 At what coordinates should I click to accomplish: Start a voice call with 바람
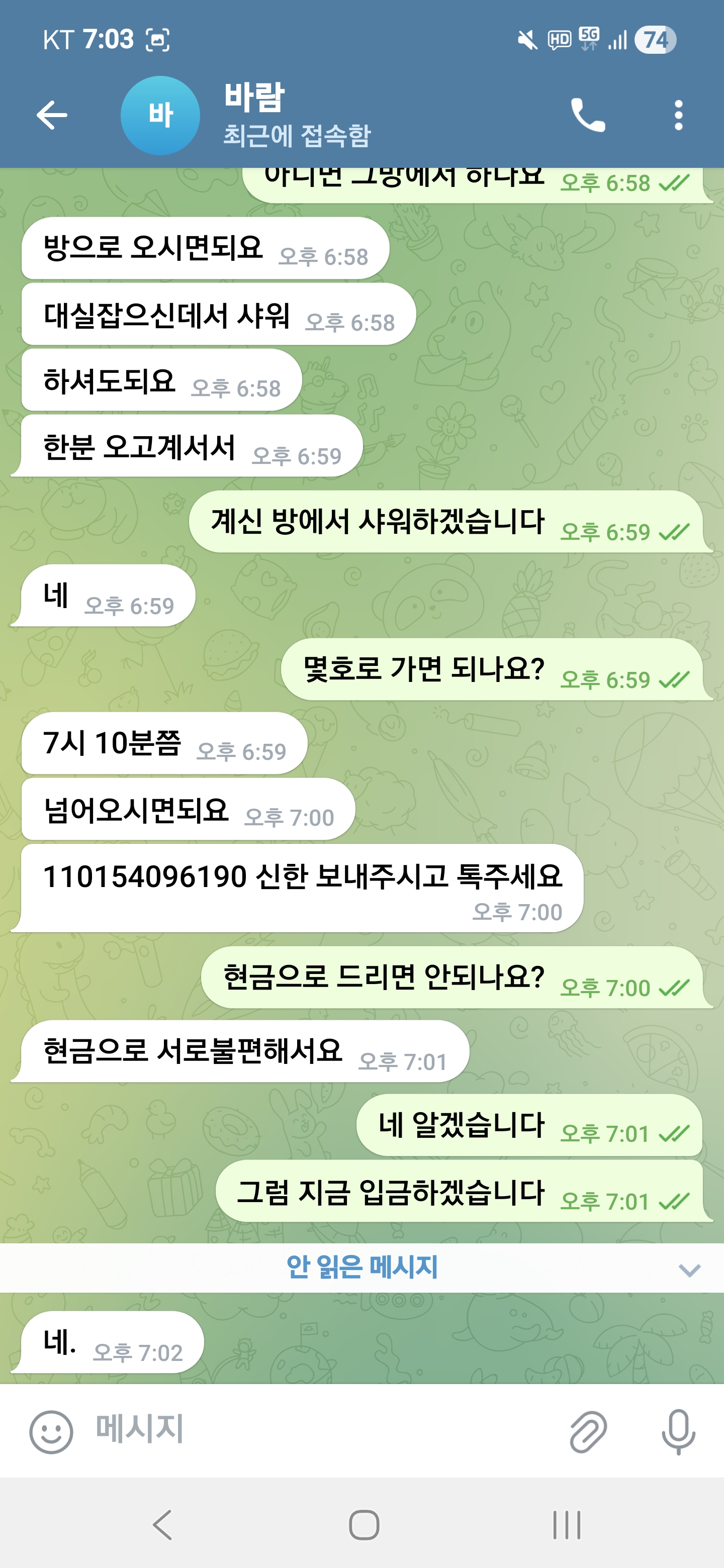click(588, 115)
